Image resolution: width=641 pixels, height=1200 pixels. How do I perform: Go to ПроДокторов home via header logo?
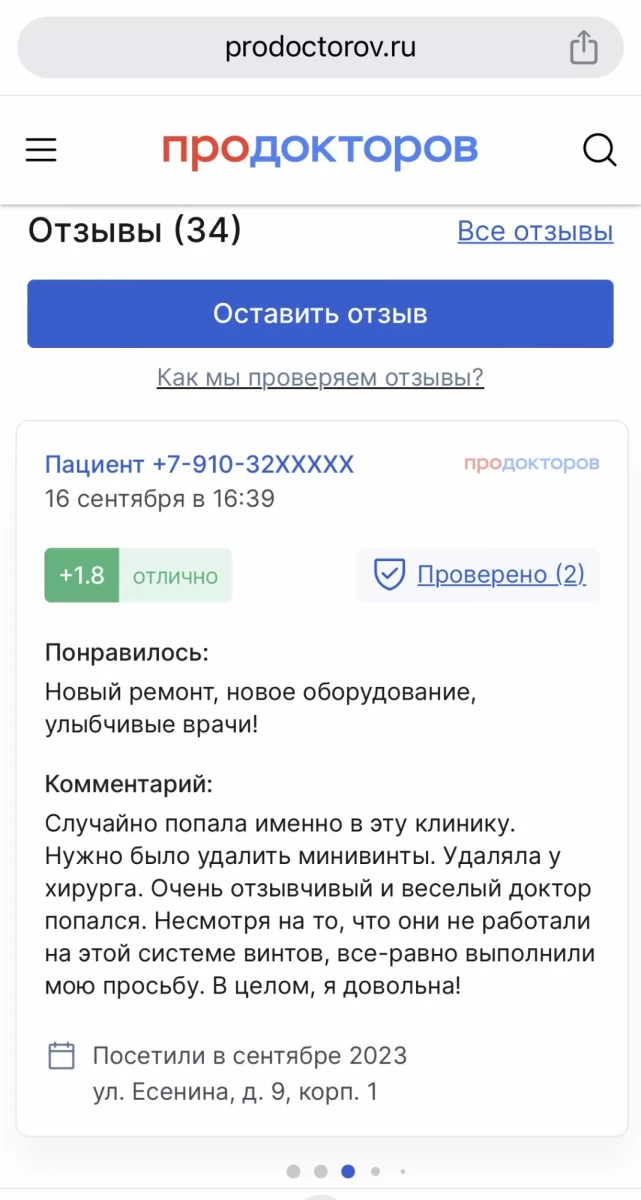320,150
